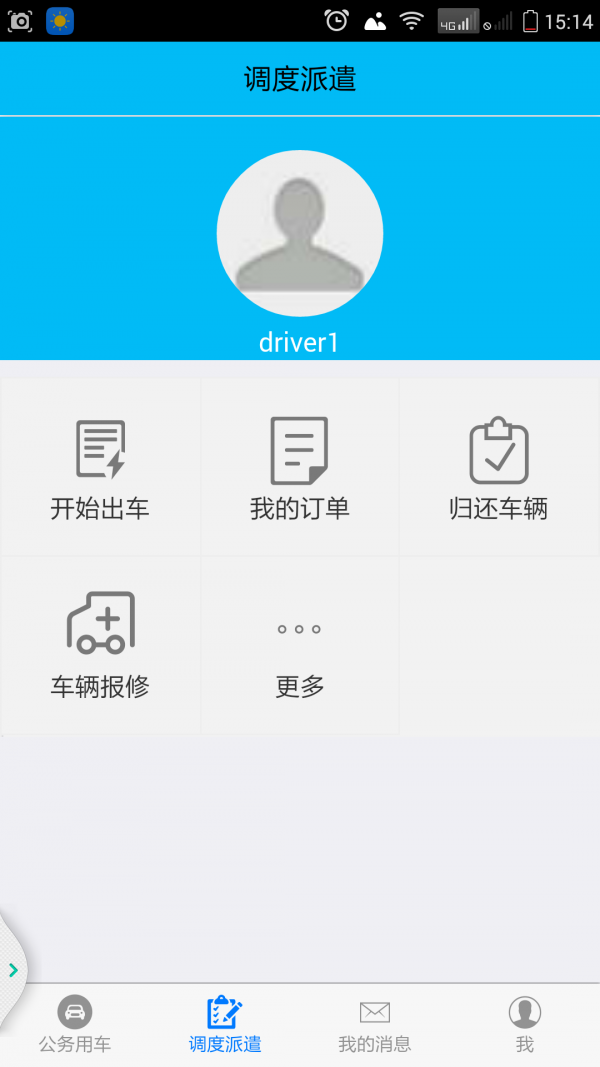
Task: Tap the driver1 profile avatar
Action: (x=299, y=233)
